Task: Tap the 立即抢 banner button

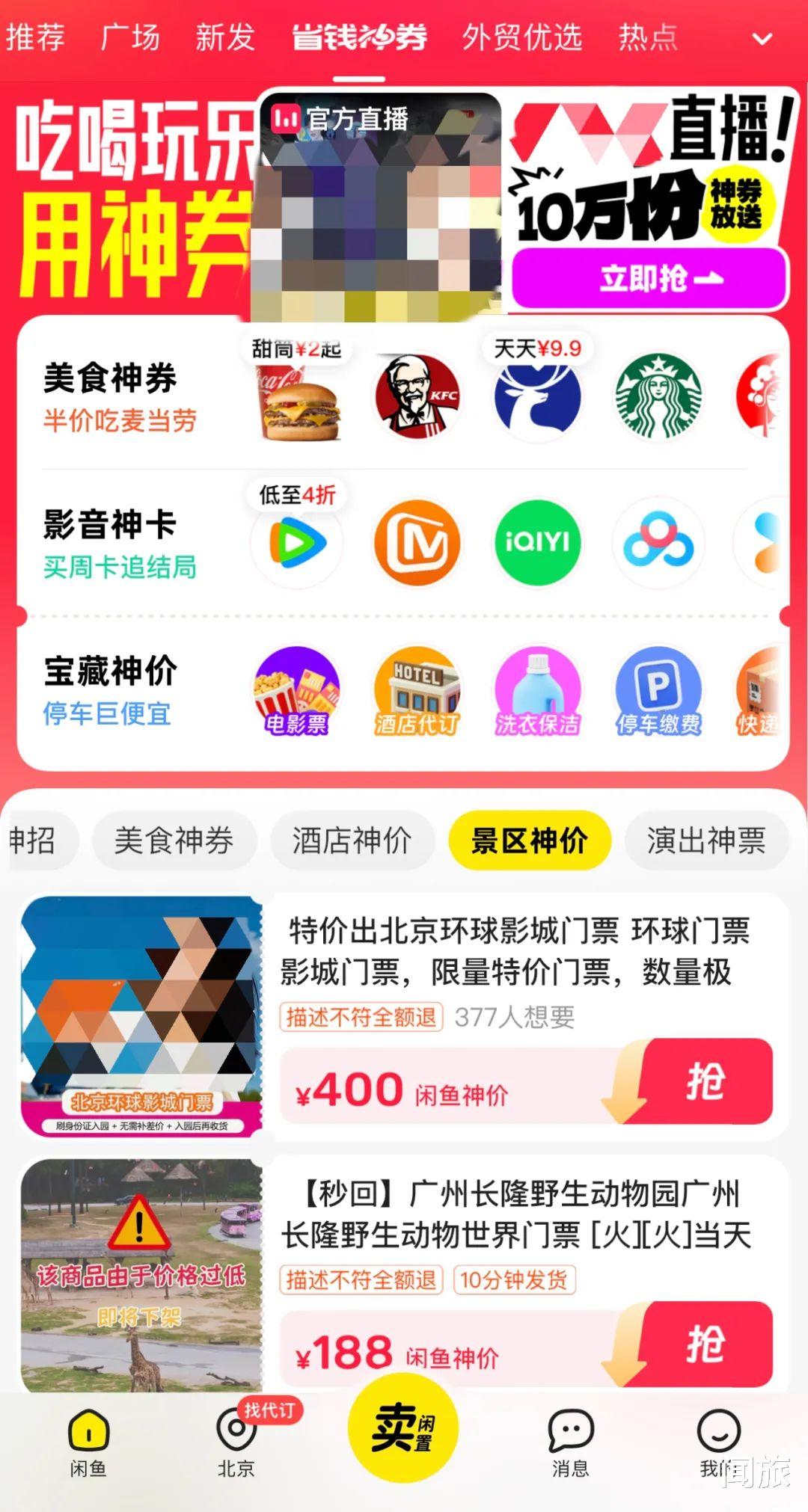Action: pos(649,280)
